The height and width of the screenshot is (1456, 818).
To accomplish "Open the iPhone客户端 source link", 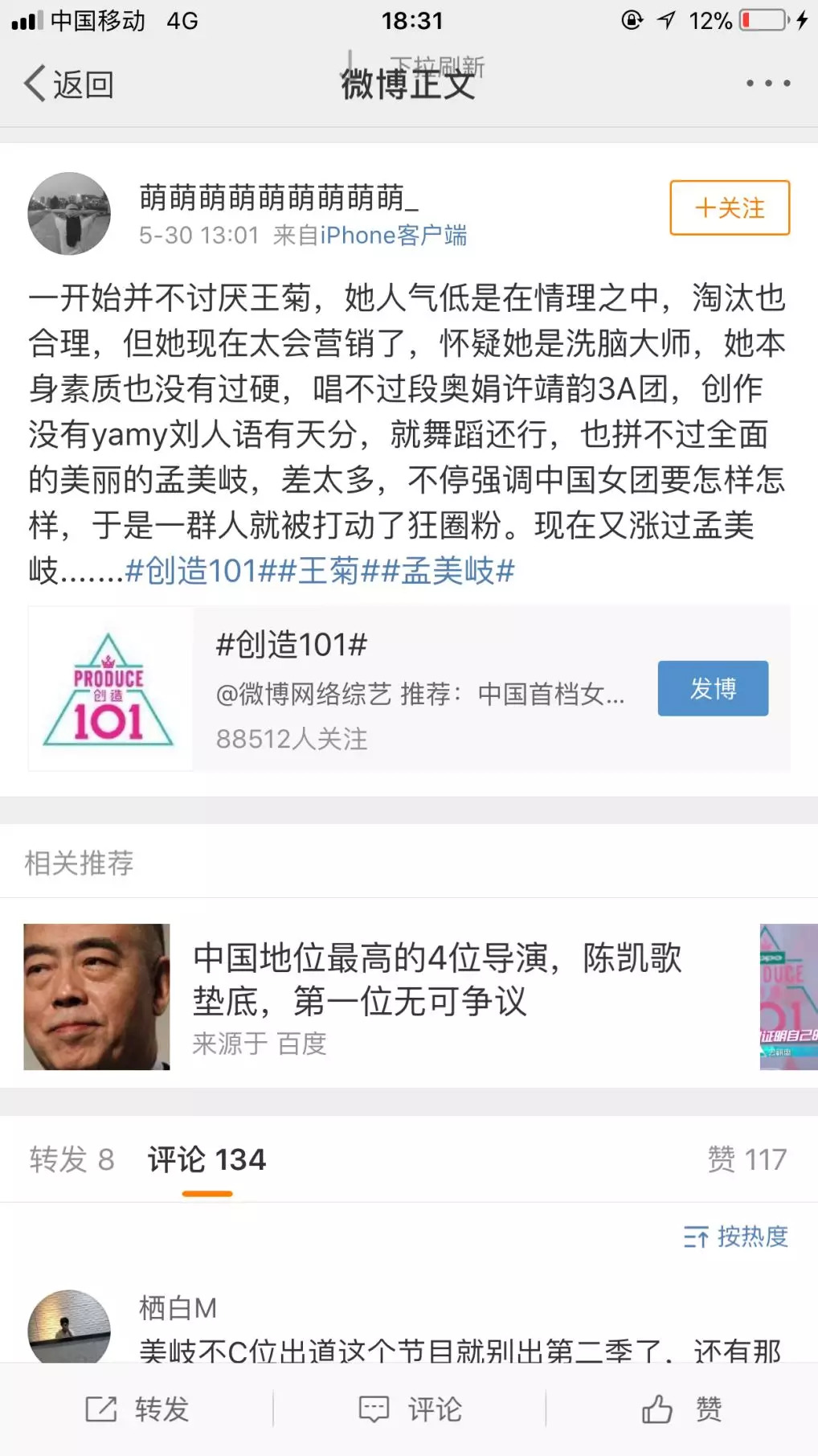I will (393, 236).
